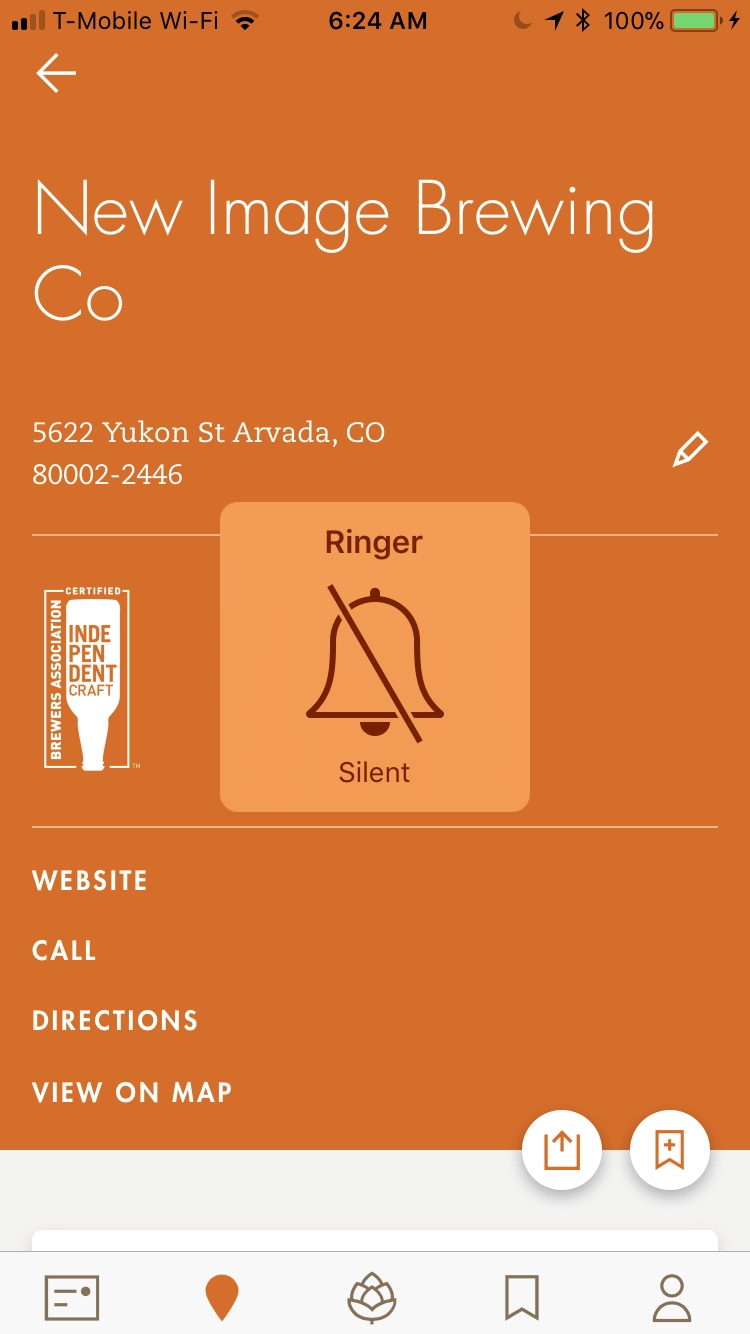Save the brewery using the bookmark-plus button

click(x=670, y=1150)
